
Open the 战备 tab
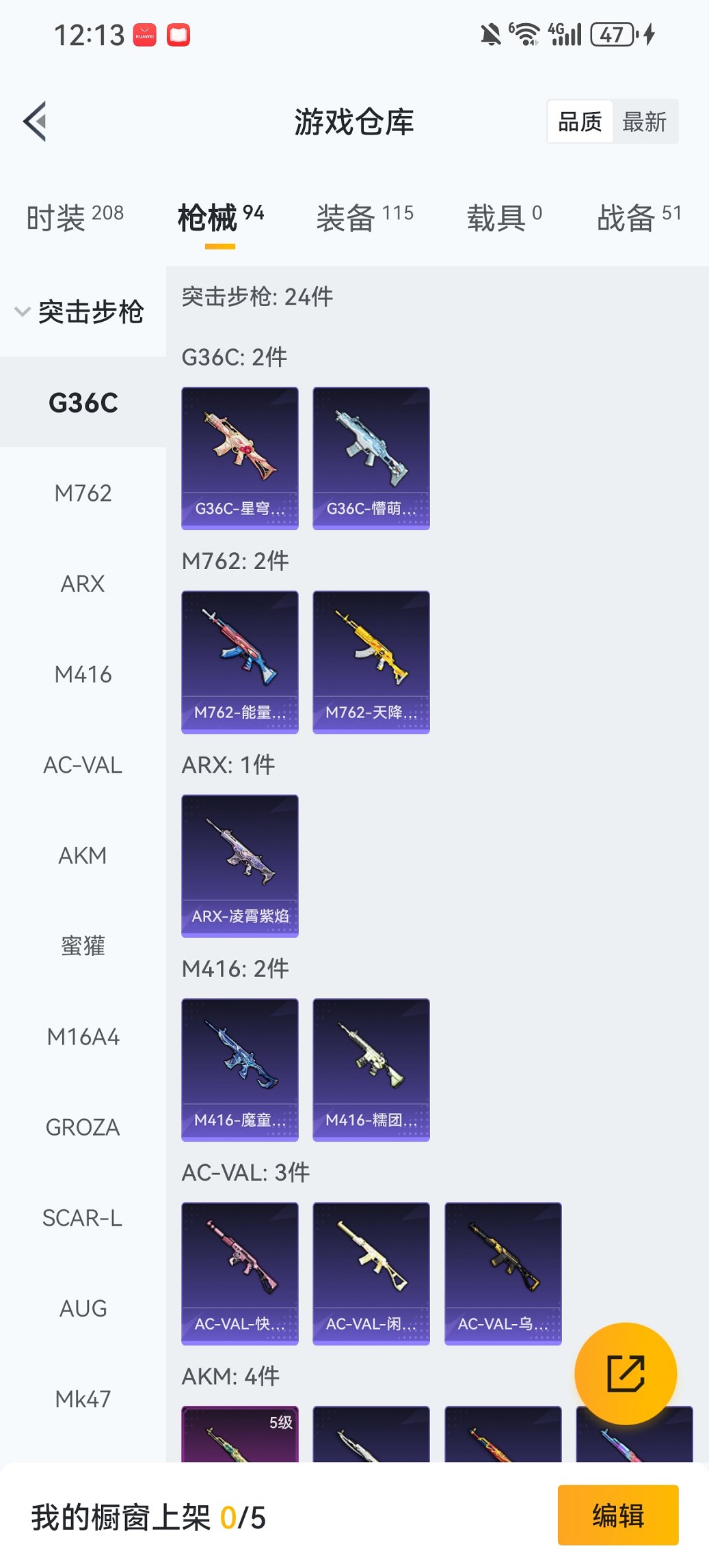(639, 217)
